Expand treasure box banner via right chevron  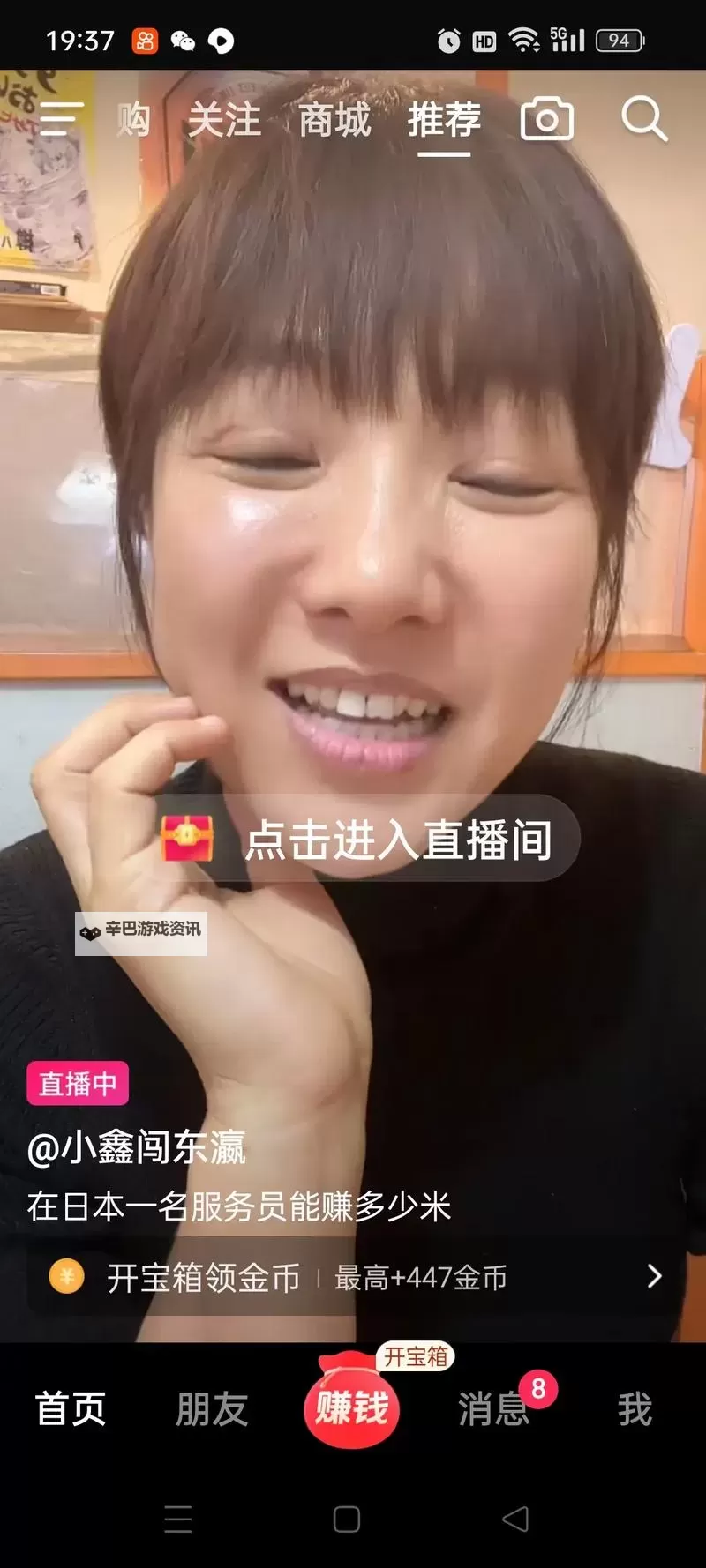(654, 1275)
